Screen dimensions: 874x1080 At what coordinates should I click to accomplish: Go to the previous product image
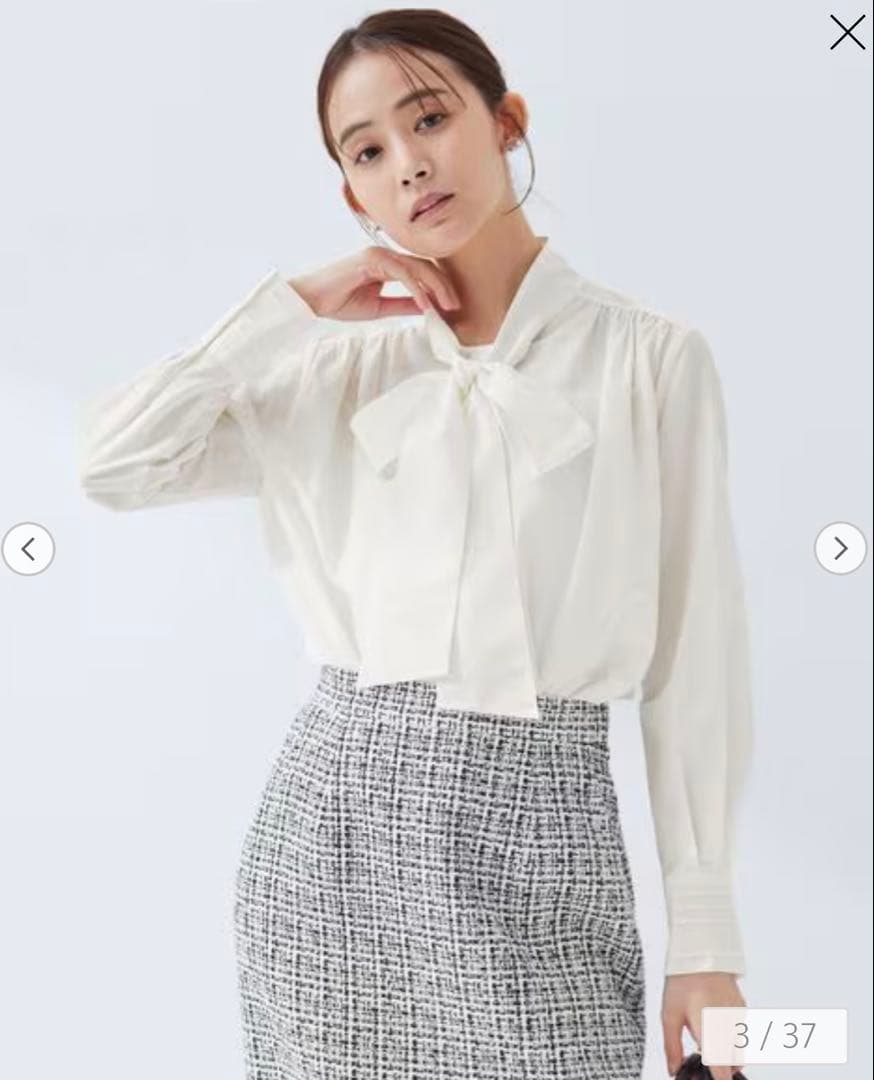click(x=28, y=549)
